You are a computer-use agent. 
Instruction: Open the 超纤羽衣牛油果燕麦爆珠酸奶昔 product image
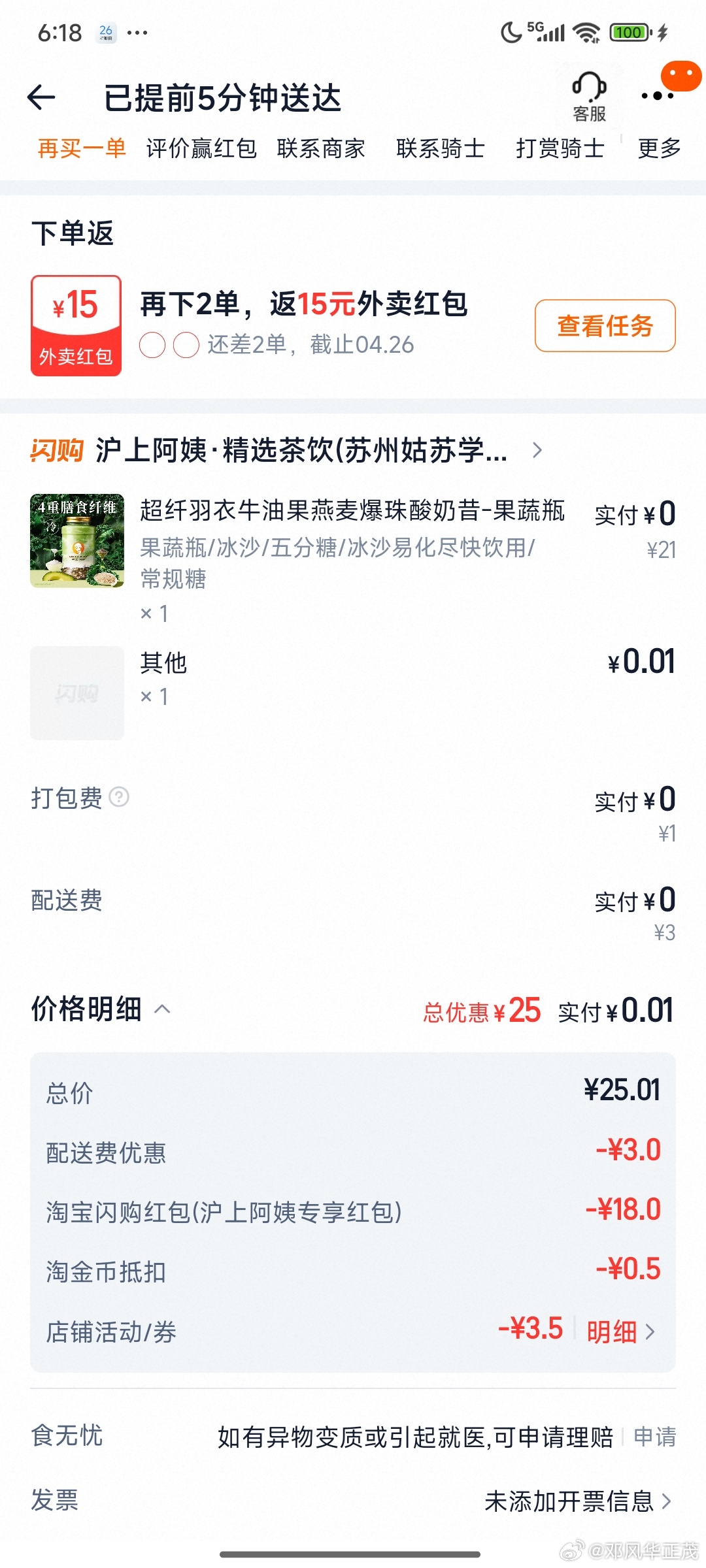(x=77, y=541)
